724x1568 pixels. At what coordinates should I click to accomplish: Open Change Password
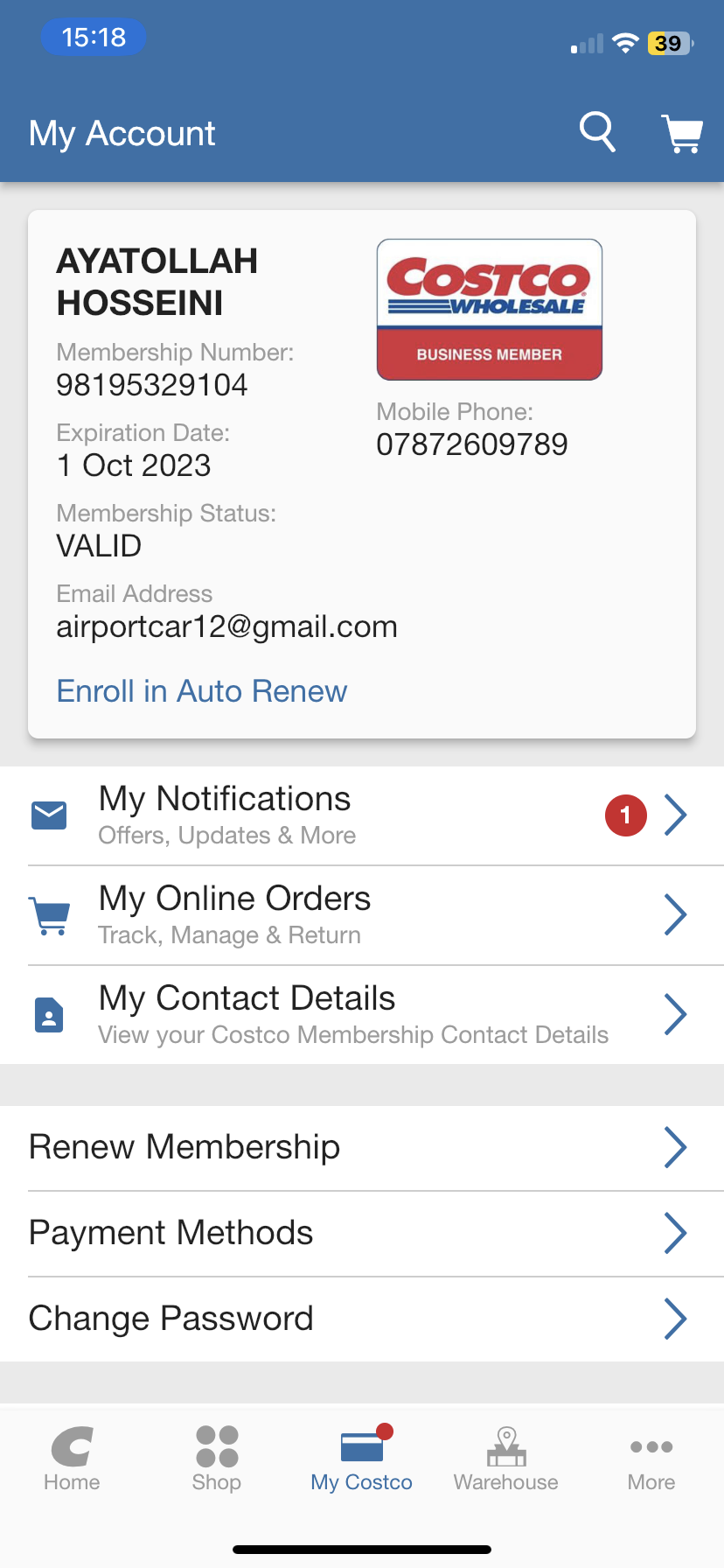(362, 1319)
